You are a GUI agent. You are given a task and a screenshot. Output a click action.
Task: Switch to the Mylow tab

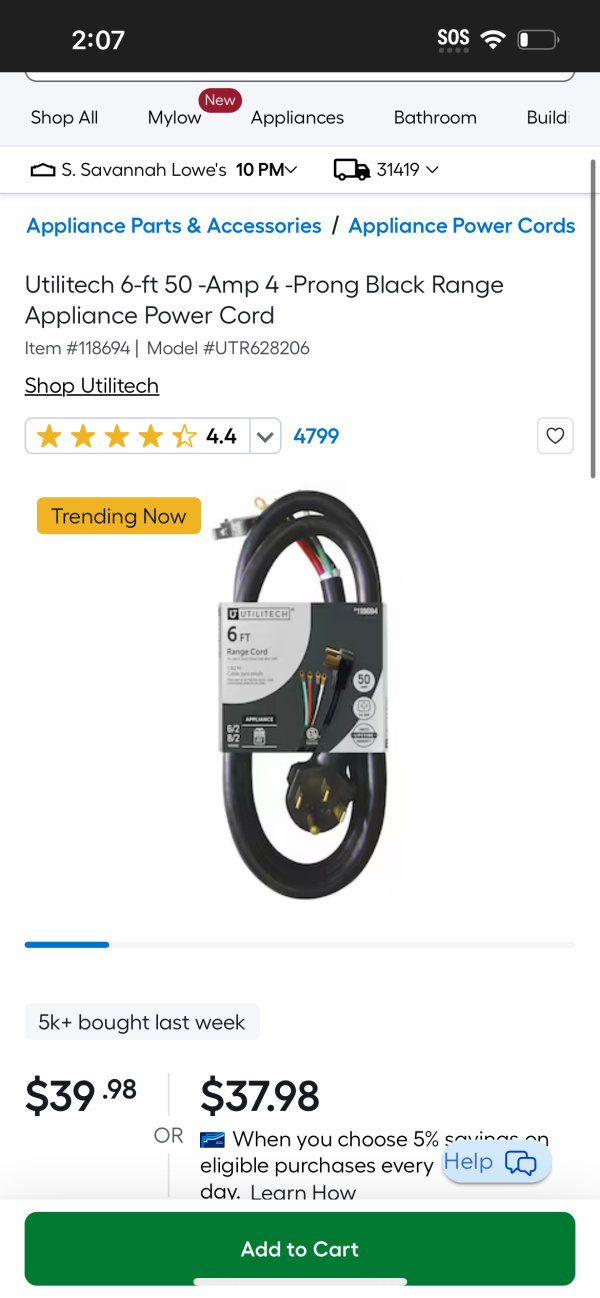pos(174,117)
